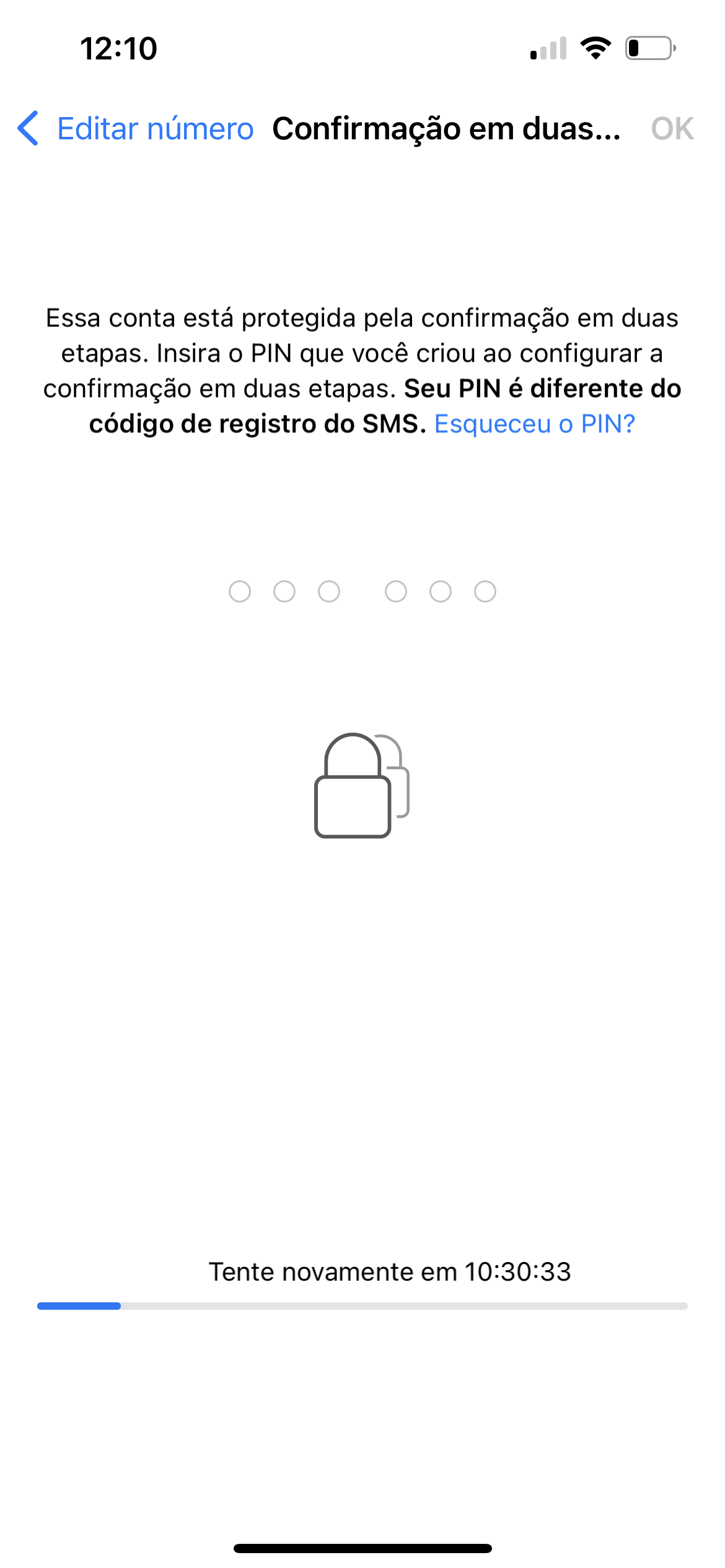The image size is (725, 1568).
Task: Go back to Editar número
Action: [135, 129]
